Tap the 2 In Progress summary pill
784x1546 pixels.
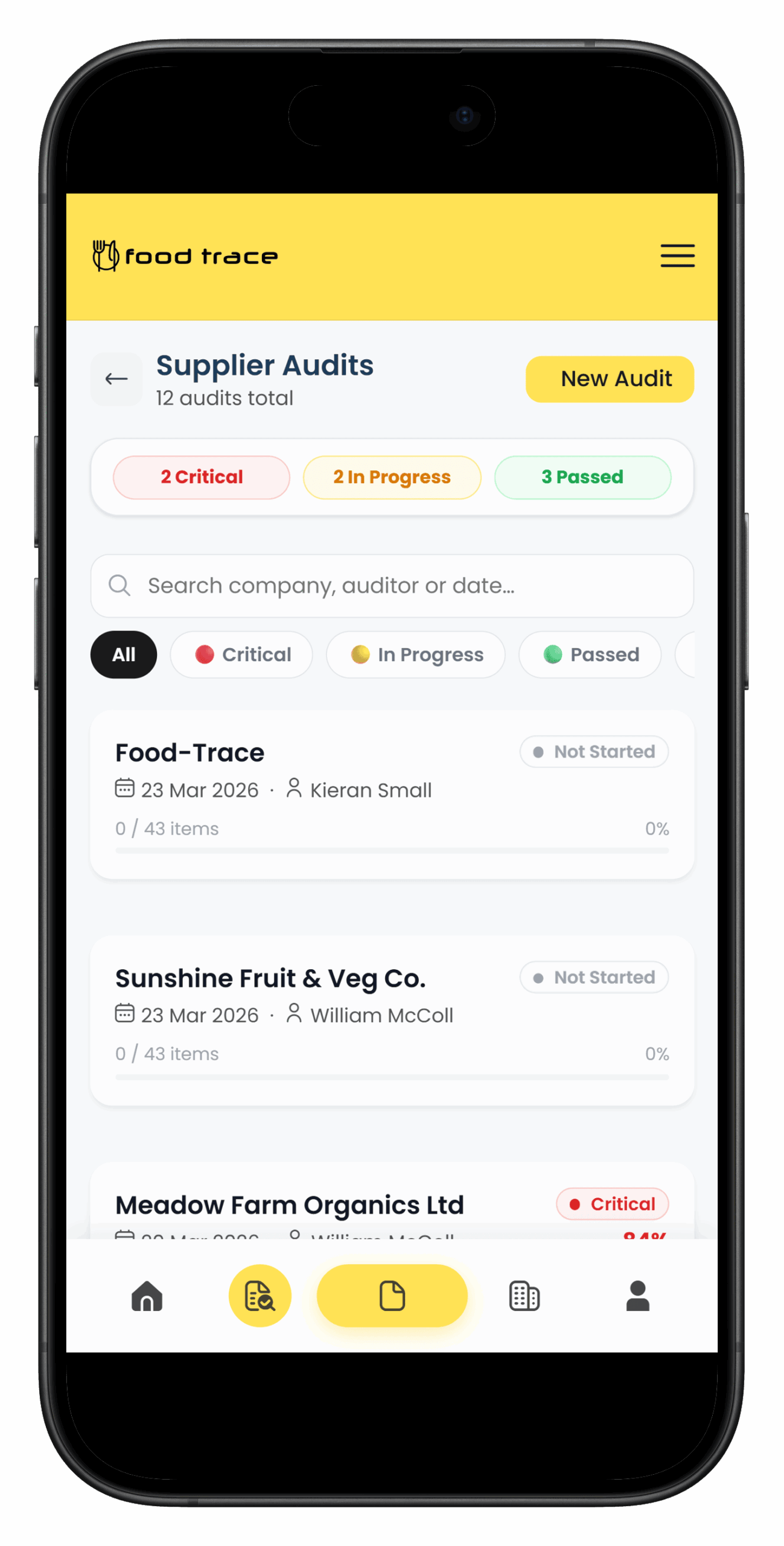392,477
